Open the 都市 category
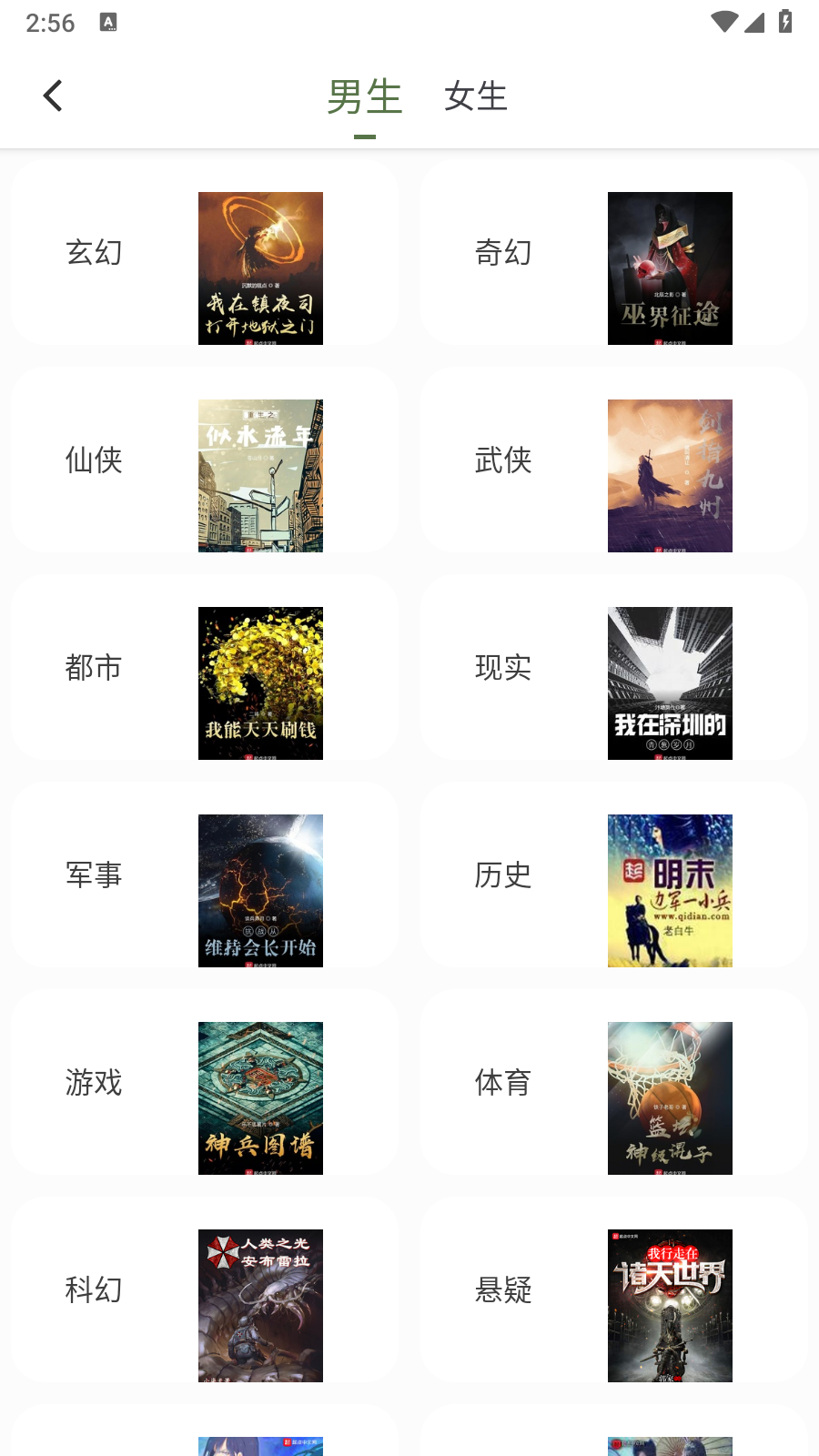 pyautogui.click(x=92, y=668)
